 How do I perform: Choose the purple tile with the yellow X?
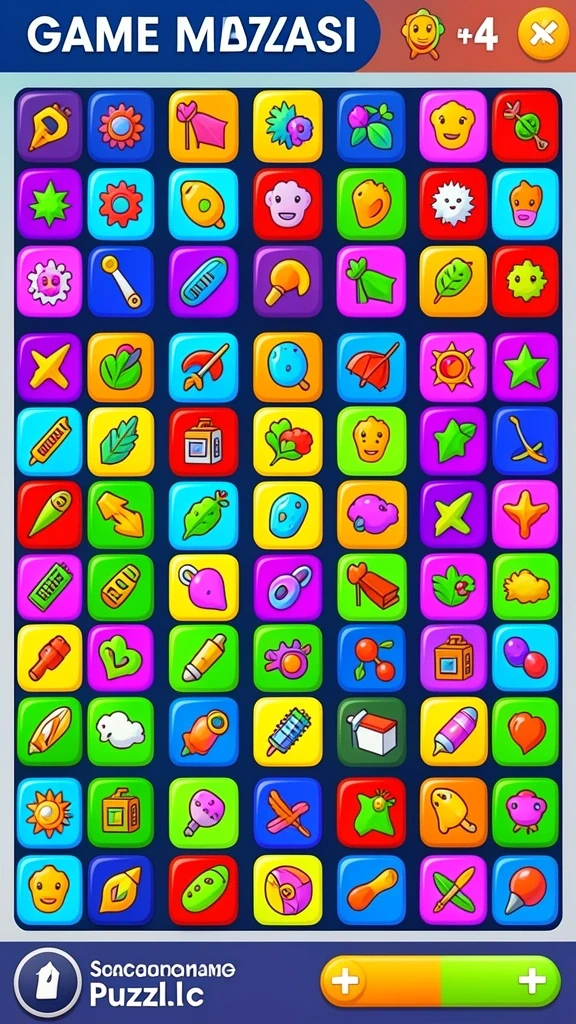point(49,367)
